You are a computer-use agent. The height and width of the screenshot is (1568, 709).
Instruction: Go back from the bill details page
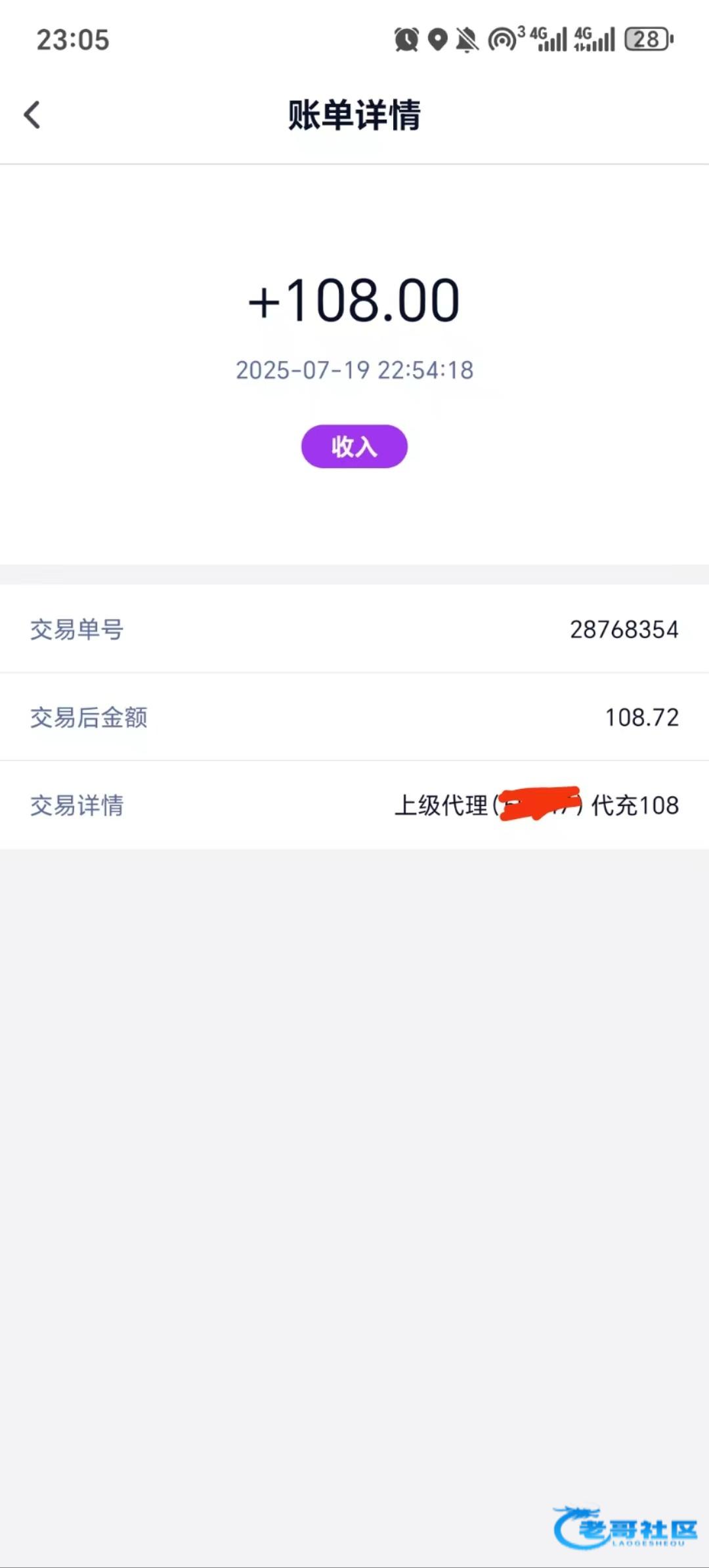click(32, 115)
